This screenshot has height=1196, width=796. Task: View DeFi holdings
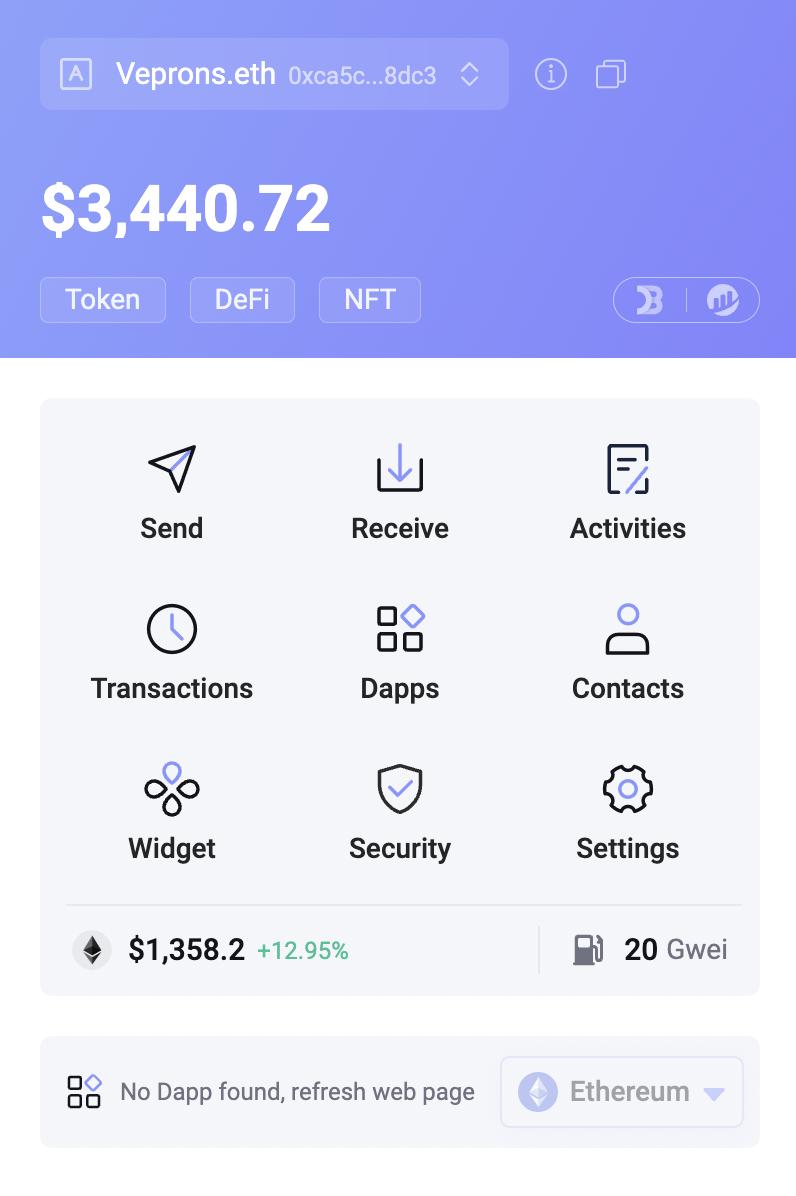(x=242, y=300)
